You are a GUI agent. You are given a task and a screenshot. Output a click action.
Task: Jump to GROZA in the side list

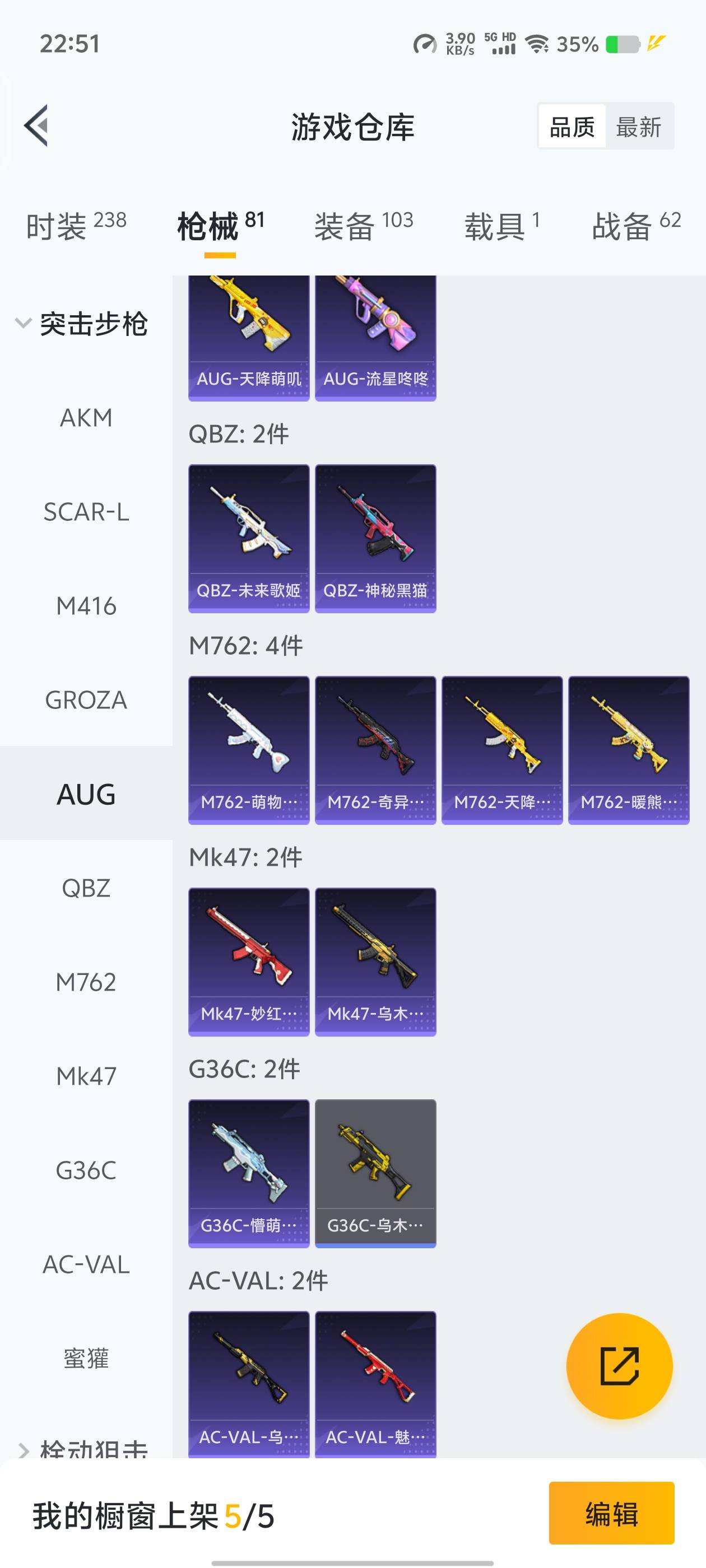[x=86, y=701]
